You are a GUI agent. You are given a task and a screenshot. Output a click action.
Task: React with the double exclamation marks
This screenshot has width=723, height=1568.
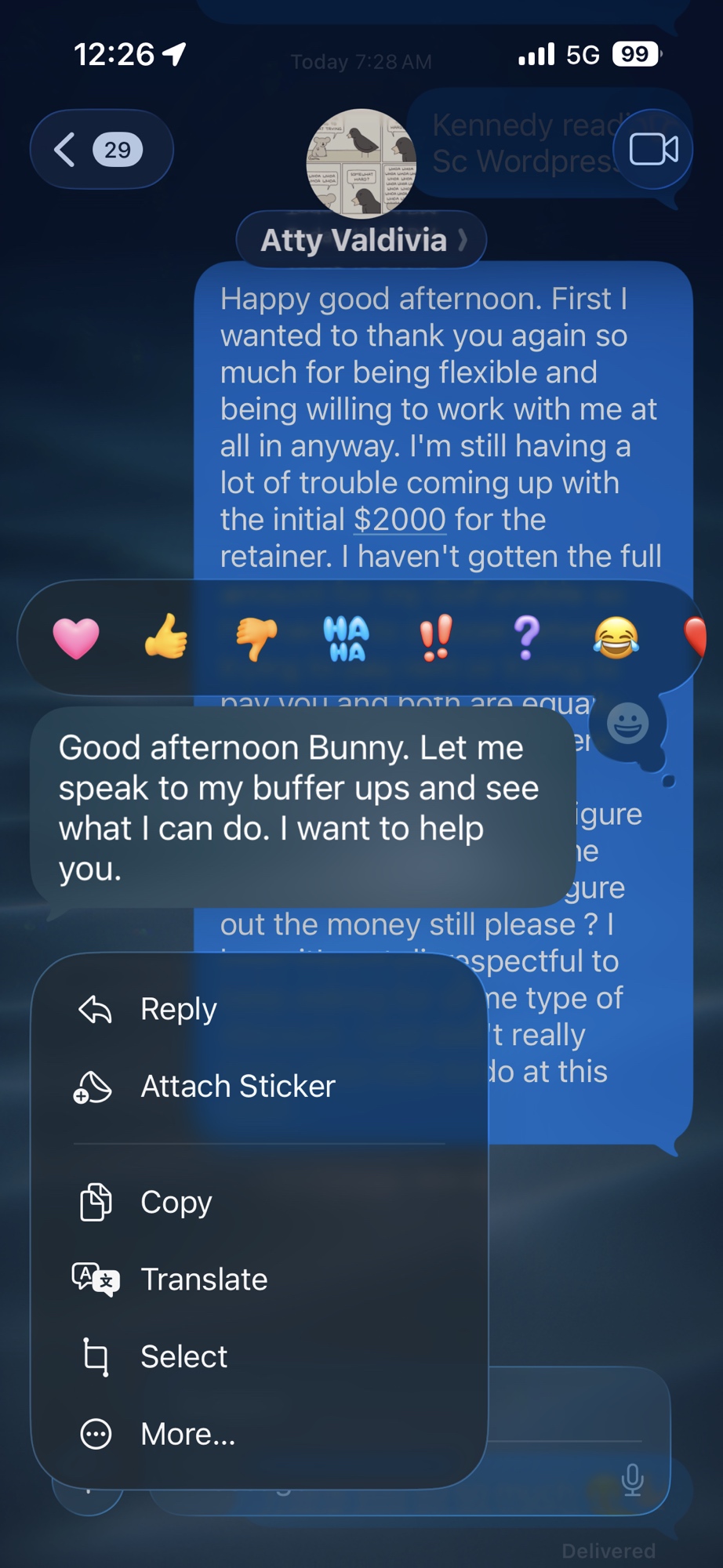(436, 637)
